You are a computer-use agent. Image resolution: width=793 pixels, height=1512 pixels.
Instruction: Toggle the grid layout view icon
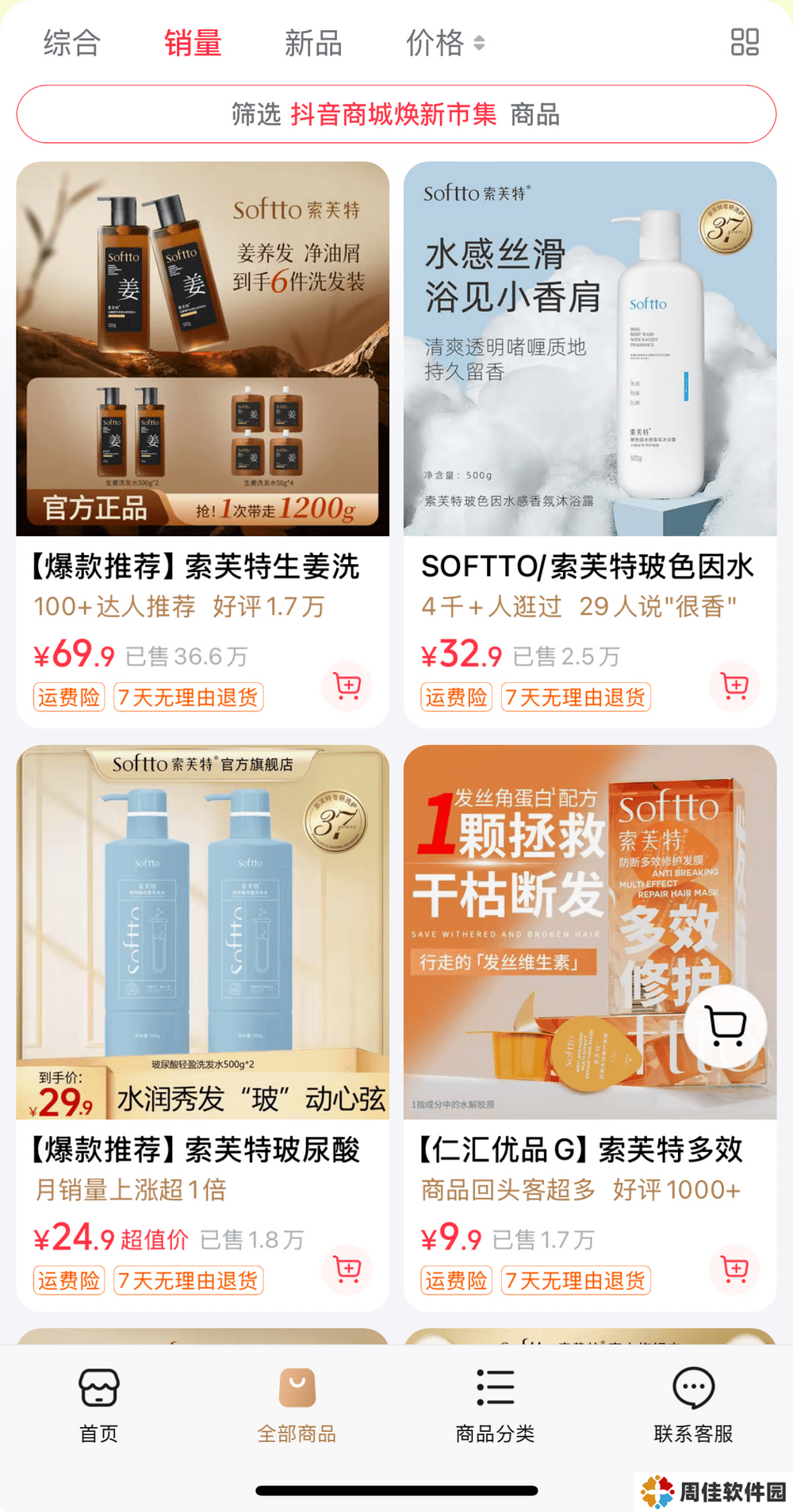tap(745, 42)
